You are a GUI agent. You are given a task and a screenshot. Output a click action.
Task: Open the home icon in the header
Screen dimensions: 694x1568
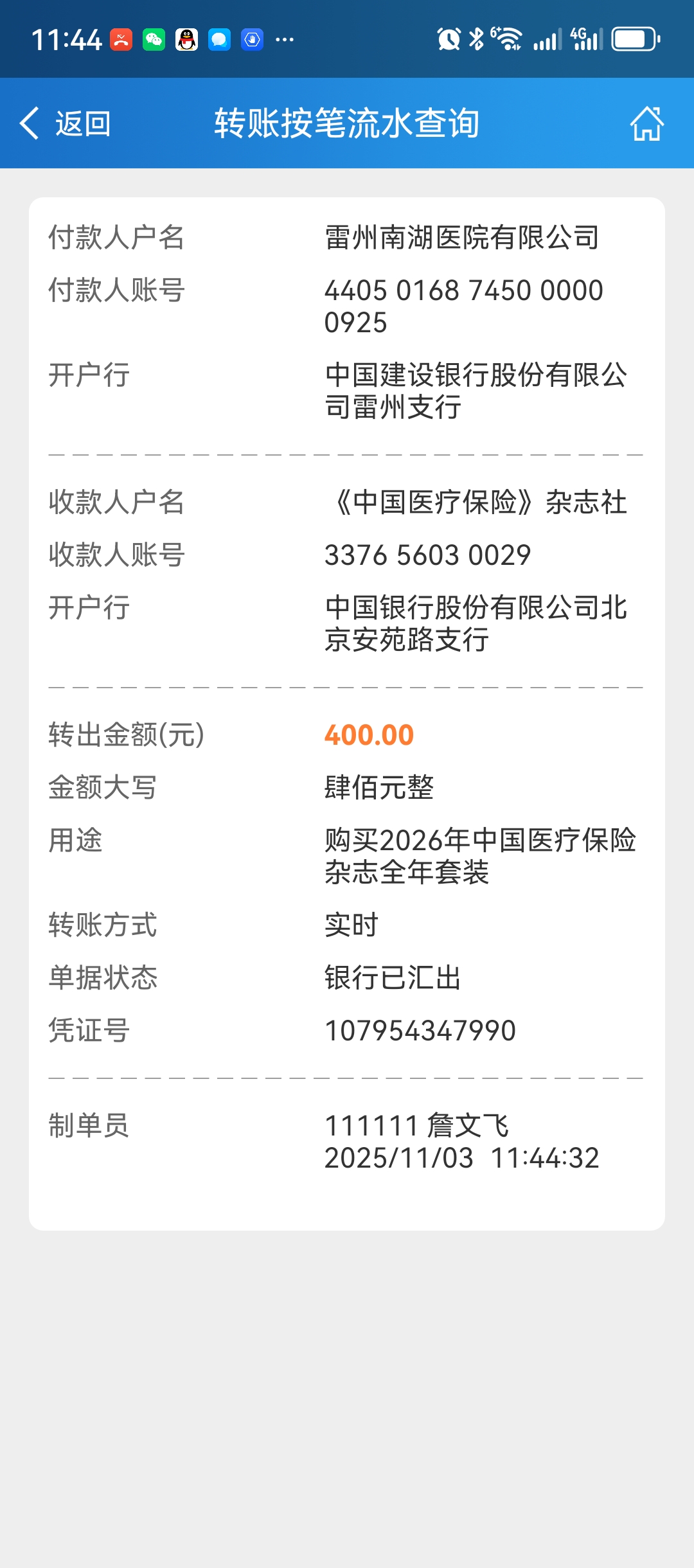click(x=646, y=123)
